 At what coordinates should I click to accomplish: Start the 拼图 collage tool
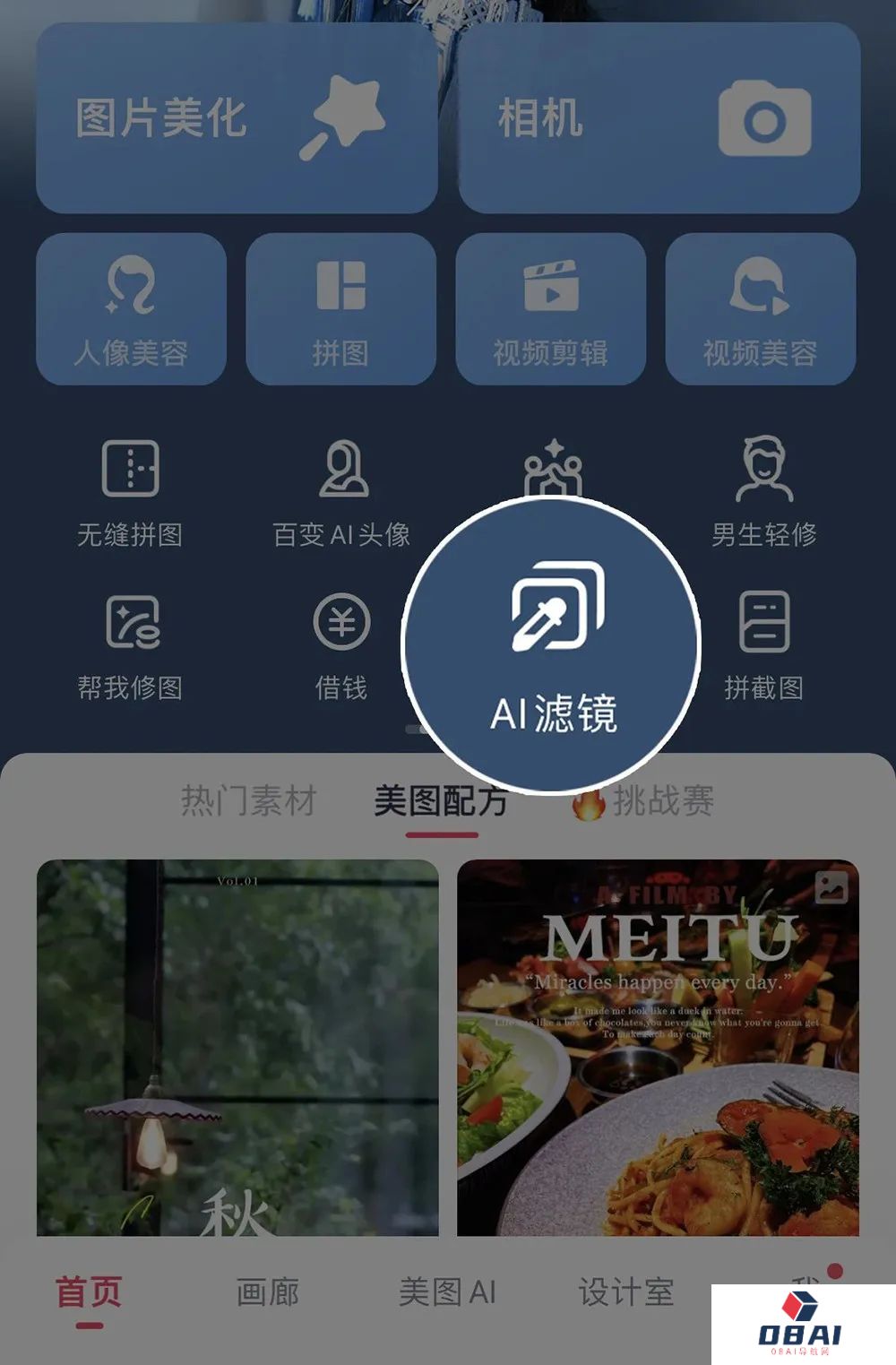point(340,309)
